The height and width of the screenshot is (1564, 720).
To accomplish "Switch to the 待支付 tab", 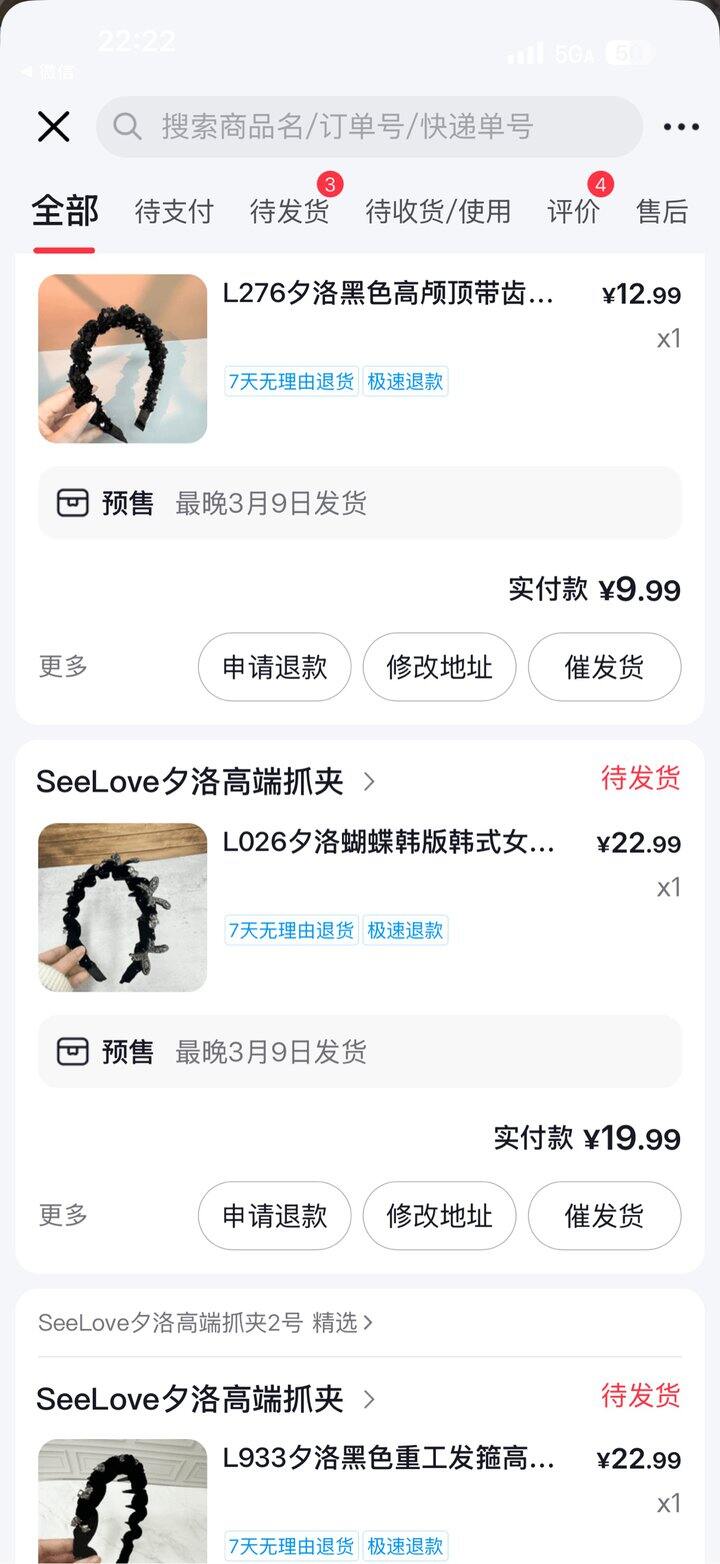I will click(x=174, y=211).
